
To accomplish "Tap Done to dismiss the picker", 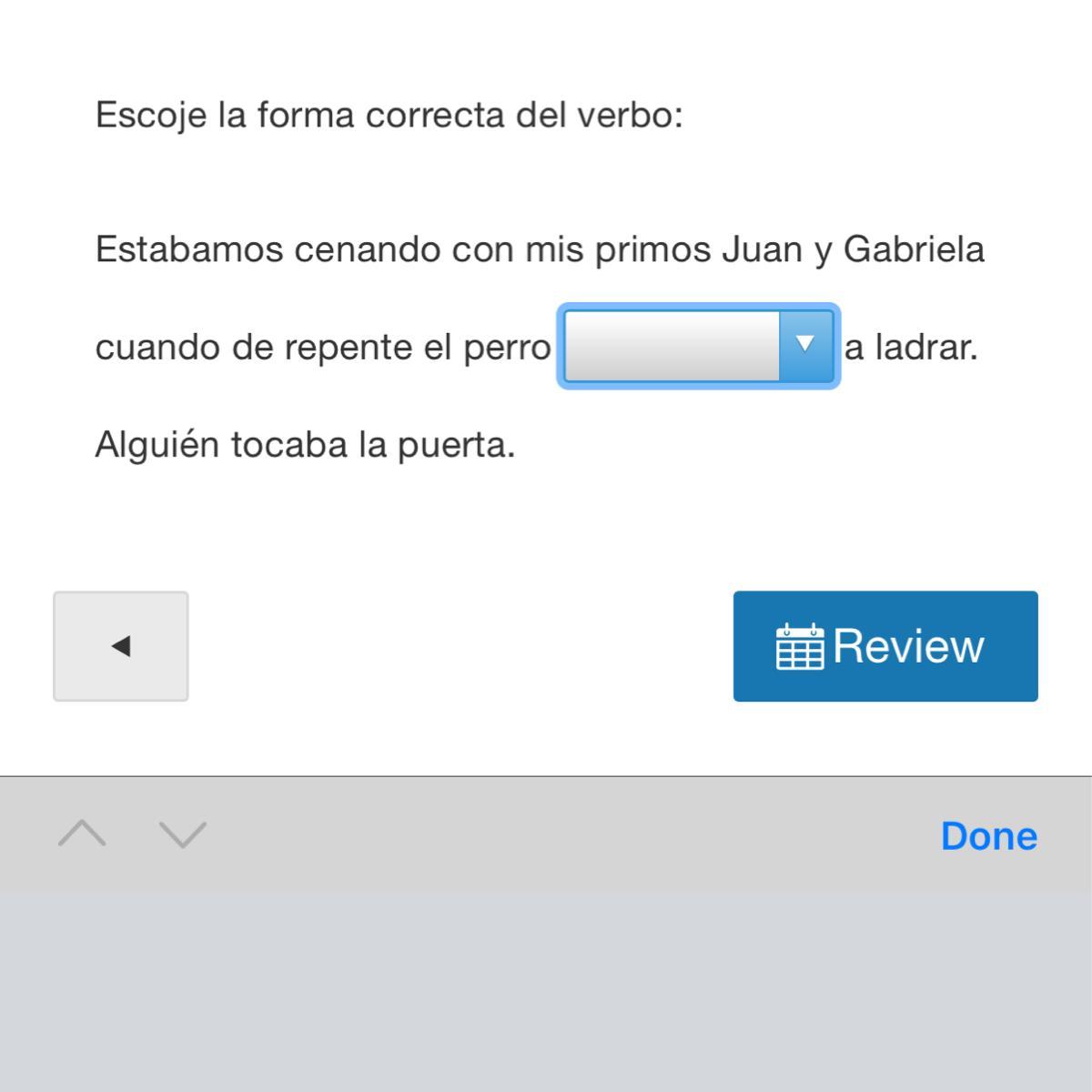I will pyautogui.click(x=988, y=835).
